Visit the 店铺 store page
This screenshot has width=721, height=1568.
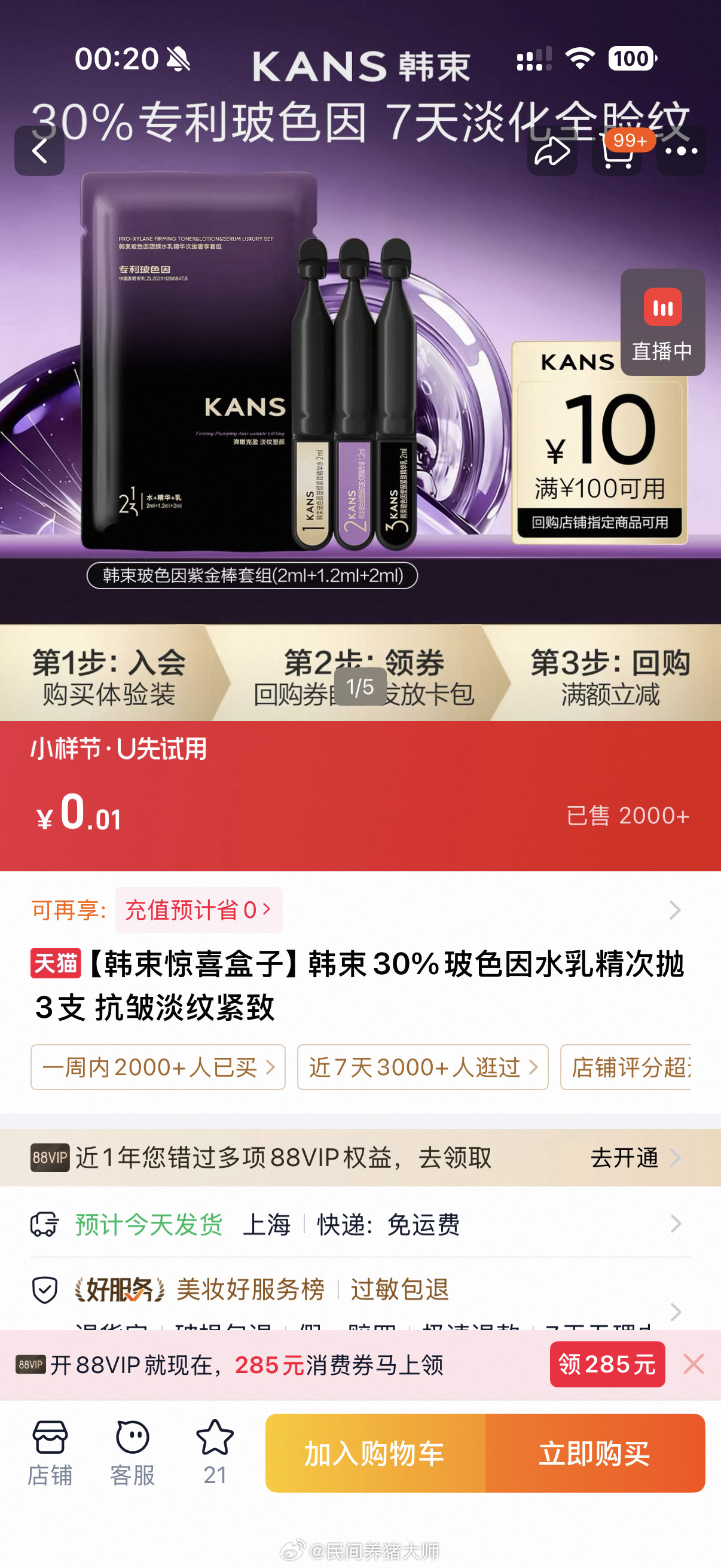coord(50,1453)
